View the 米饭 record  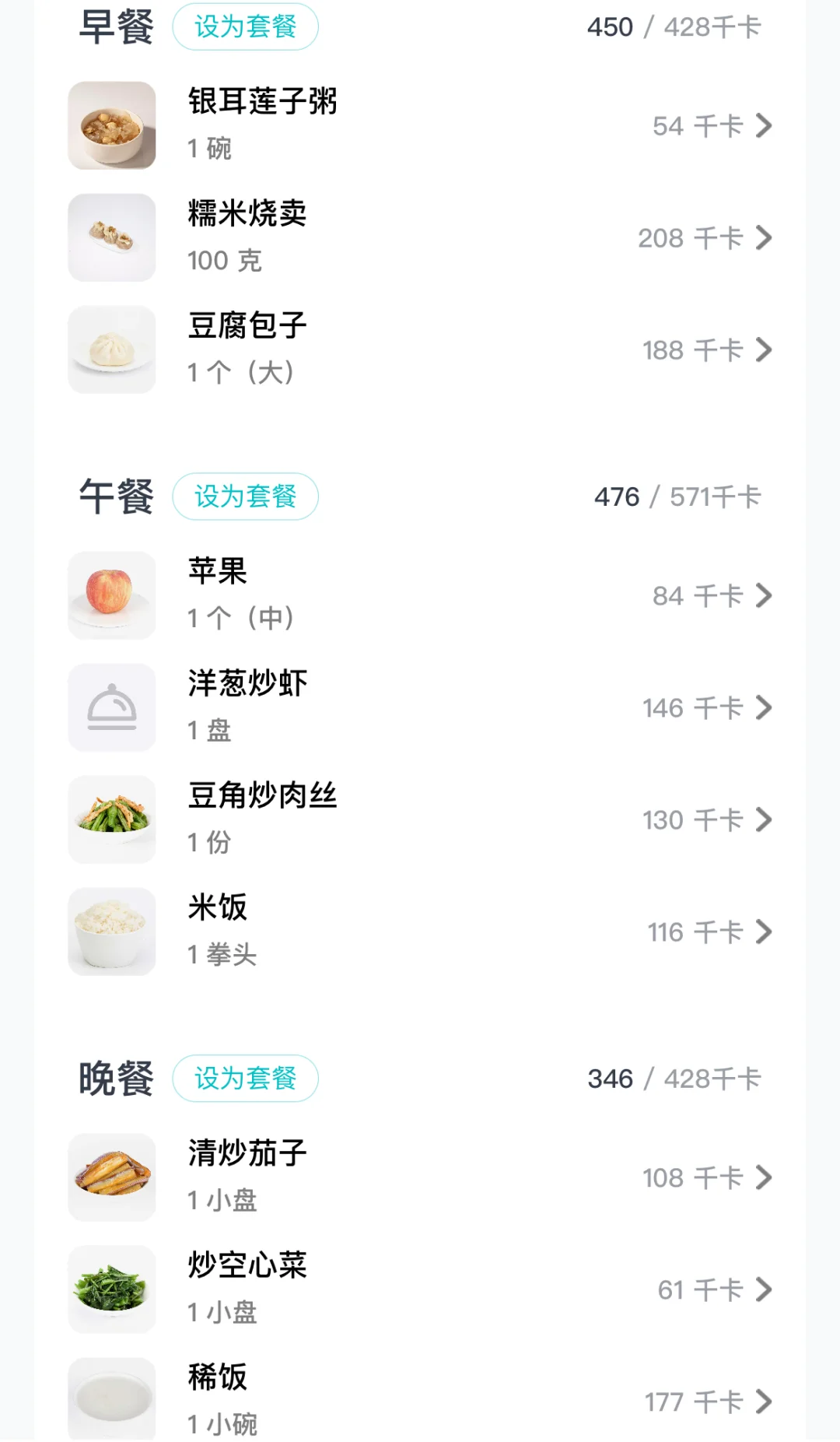coord(420,932)
